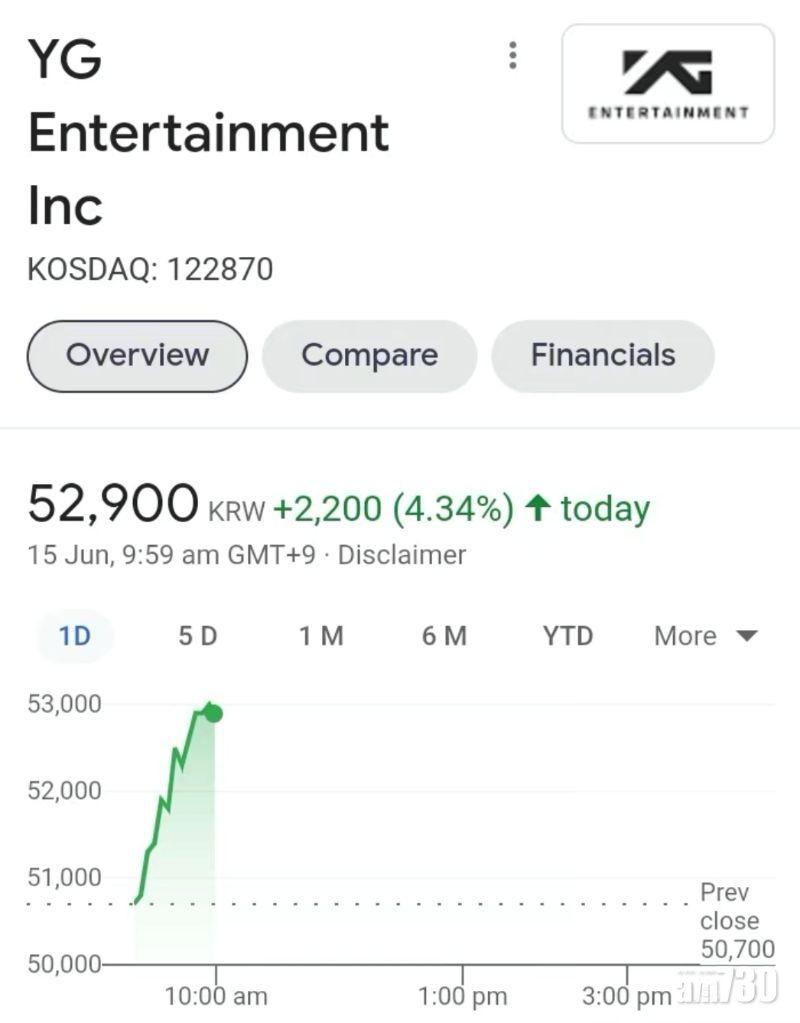Expand the More time ranges dropdown
The width and height of the screenshot is (800, 1023).
click(x=706, y=636)
